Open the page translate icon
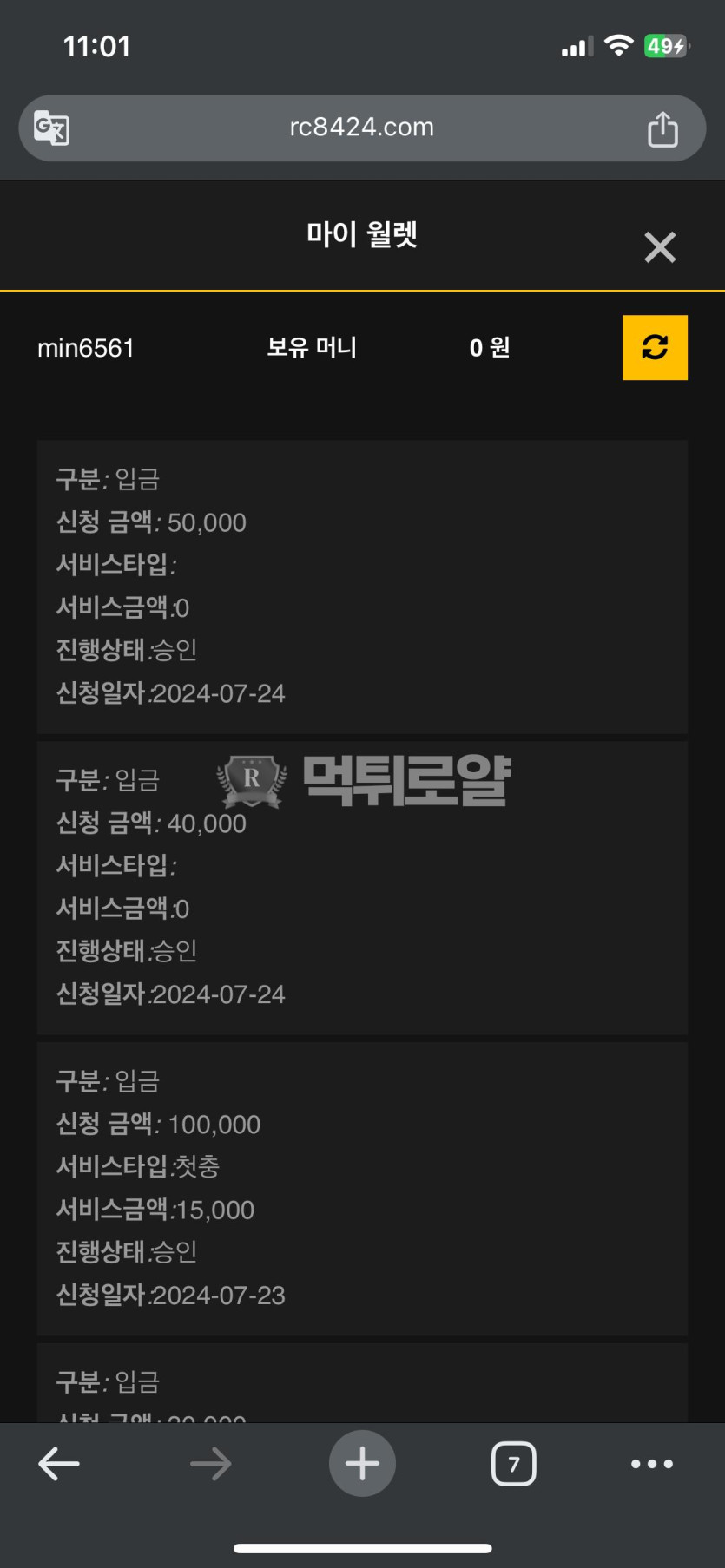The height and width of the screenshot is (1568, 725). pyautogui.click(x=52, y=128)
